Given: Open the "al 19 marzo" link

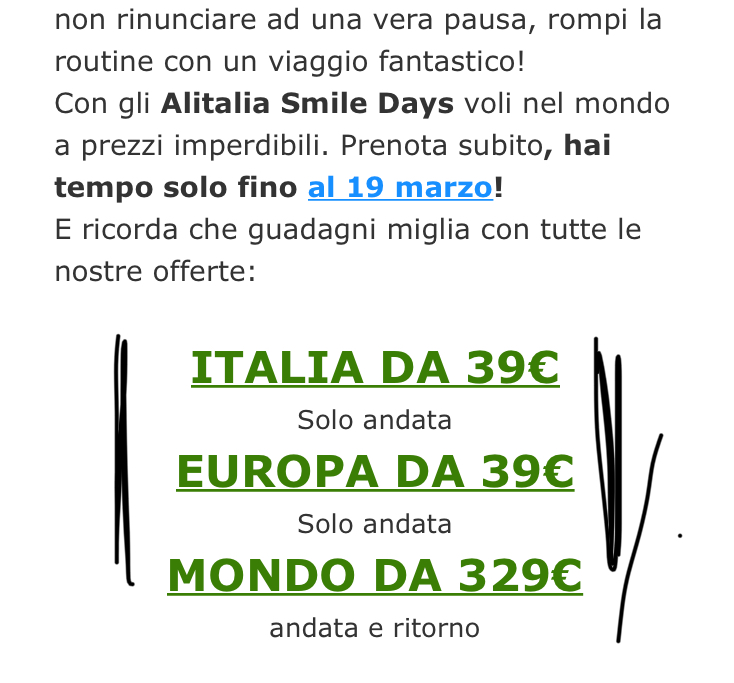Looking at the screenshot, I should (400, 187).
